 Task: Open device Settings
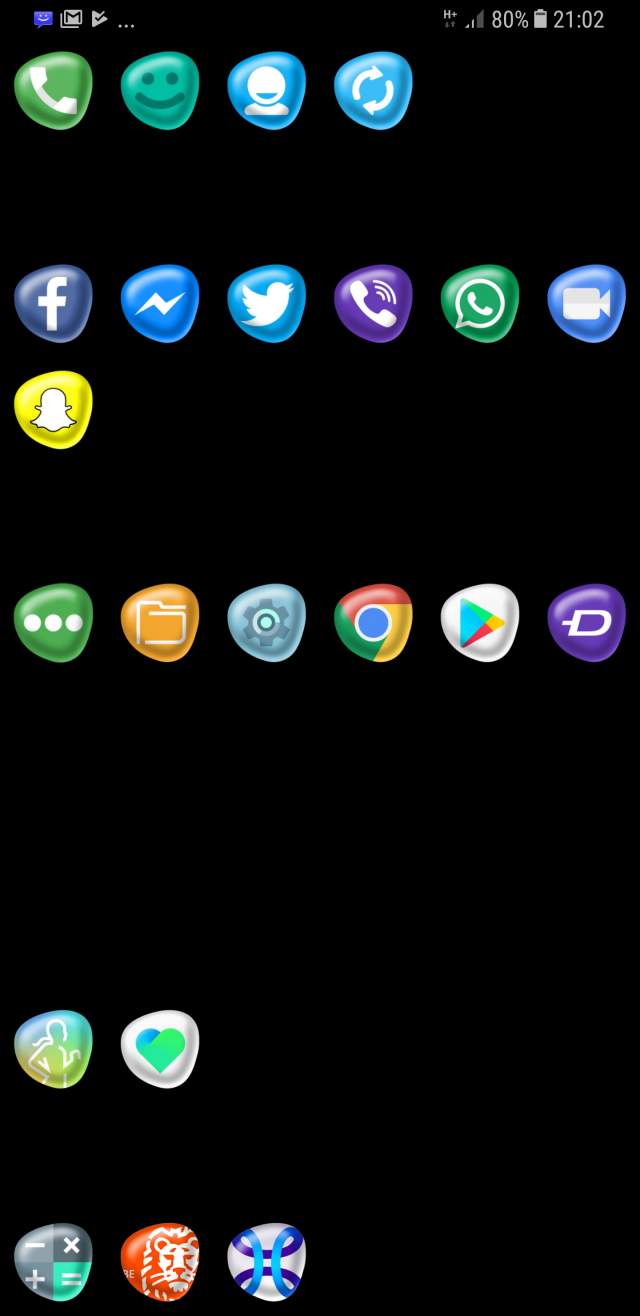[266, 622]
